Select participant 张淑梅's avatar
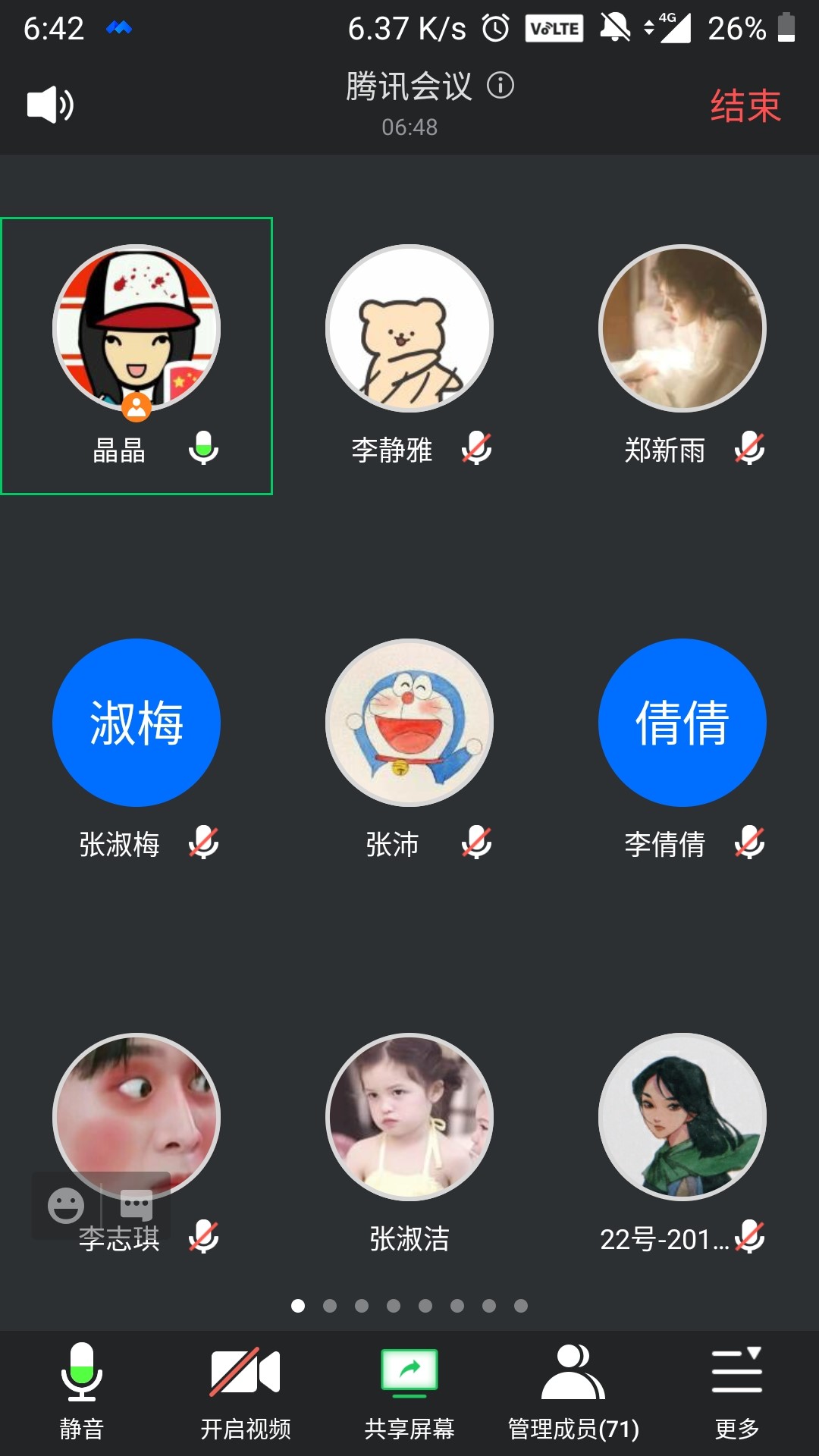The height and width of the screenshot is (1456, 819). [x=136, y=723]
